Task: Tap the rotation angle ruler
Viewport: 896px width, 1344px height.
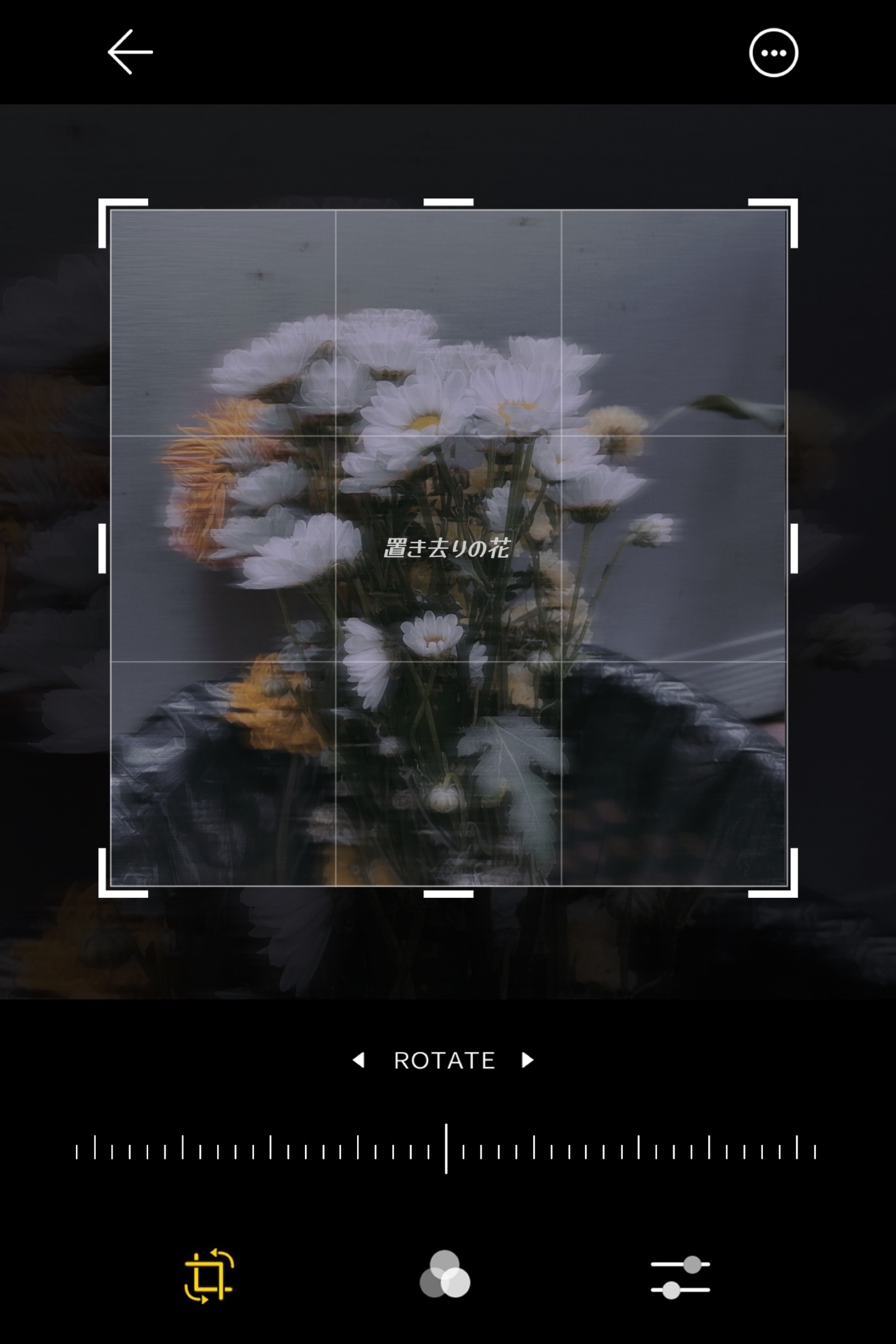Action: [x=446, y=1149]
